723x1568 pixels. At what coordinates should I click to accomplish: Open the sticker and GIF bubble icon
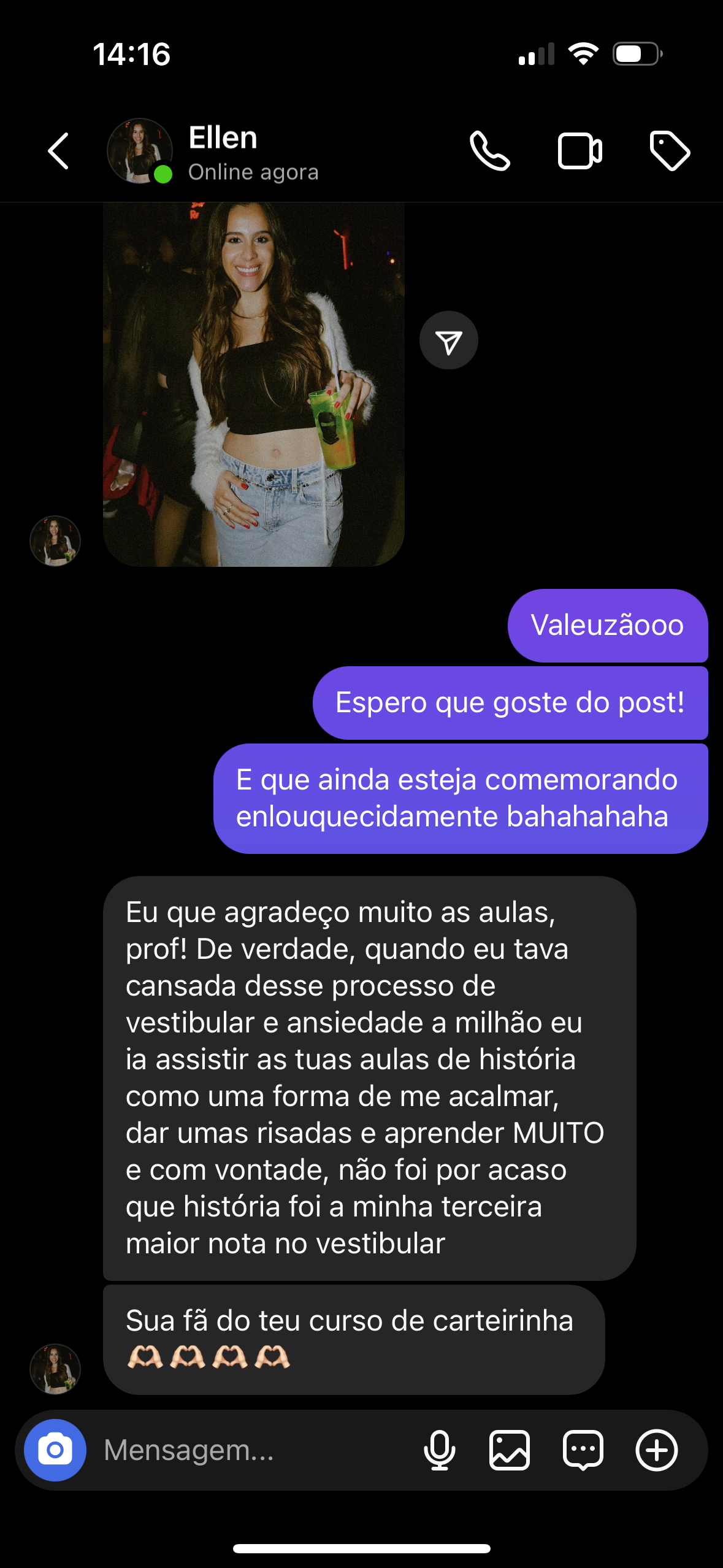point(583,1450)
